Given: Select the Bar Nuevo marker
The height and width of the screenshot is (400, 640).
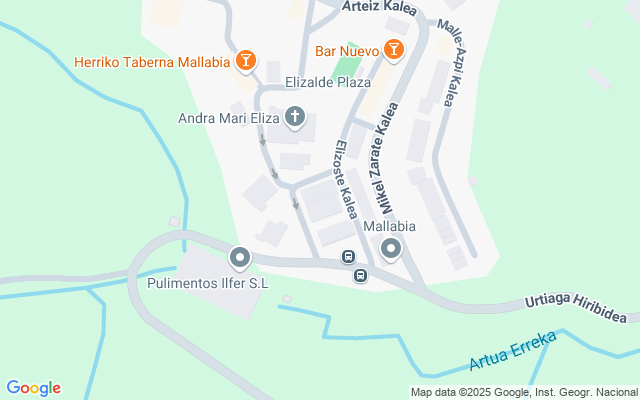Looking at the screenshot, I should point(394,49).
